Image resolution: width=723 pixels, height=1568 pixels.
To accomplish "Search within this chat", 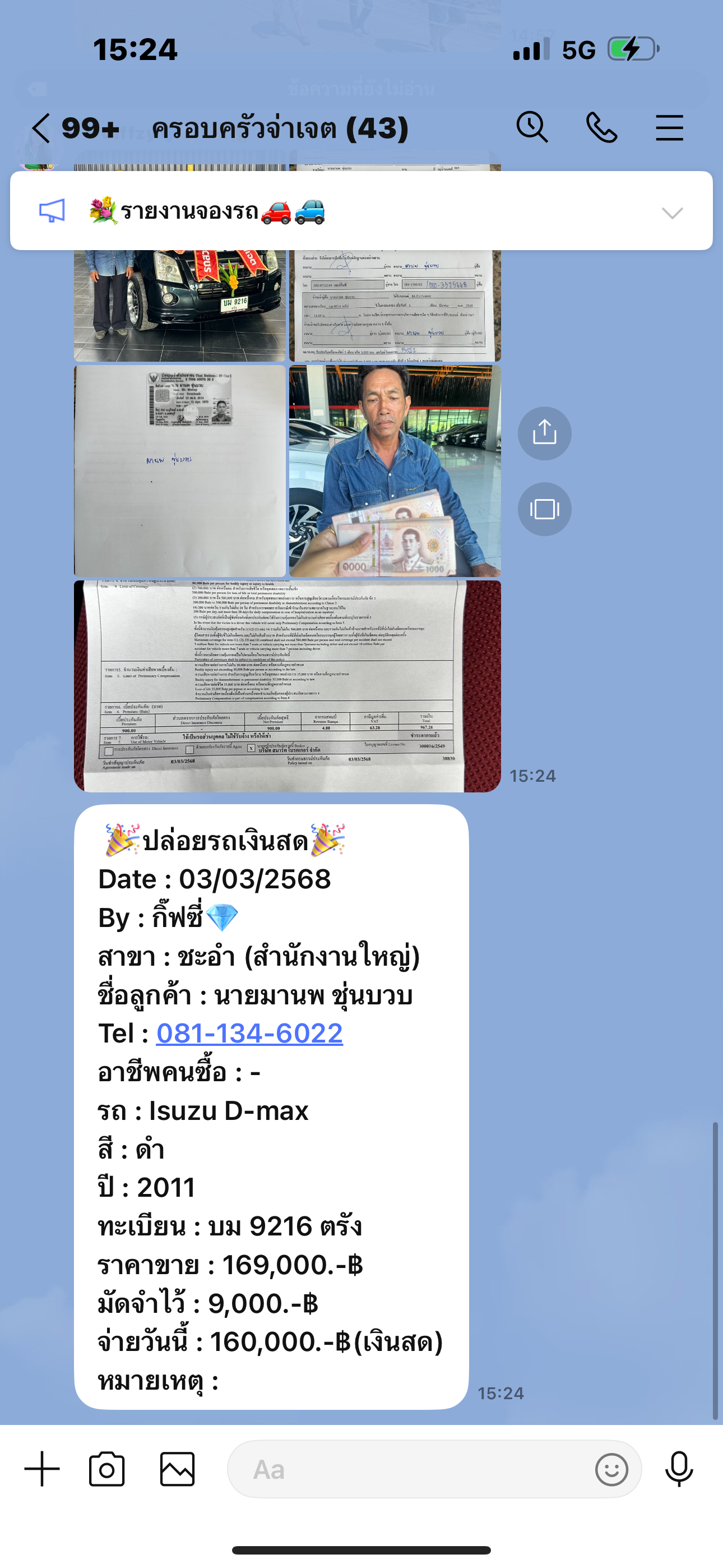I will pyautogui.click(x=532, y=127).
